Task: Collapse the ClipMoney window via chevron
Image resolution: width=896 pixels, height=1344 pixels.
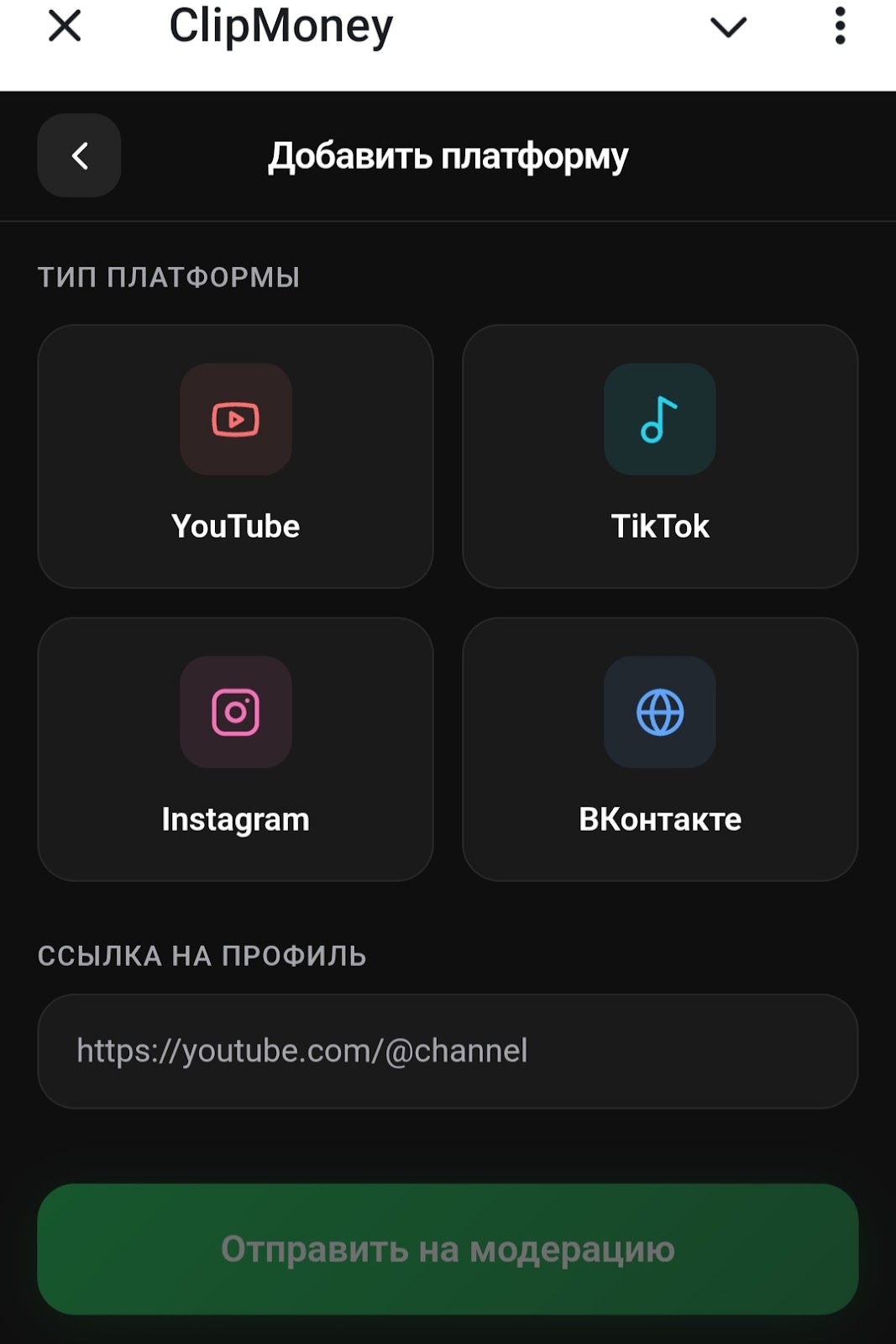Action: [727, 27]
